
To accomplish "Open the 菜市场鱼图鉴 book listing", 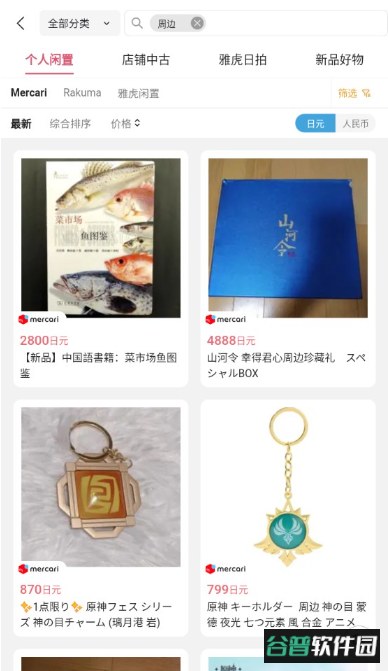I will (x=101, y=269).
